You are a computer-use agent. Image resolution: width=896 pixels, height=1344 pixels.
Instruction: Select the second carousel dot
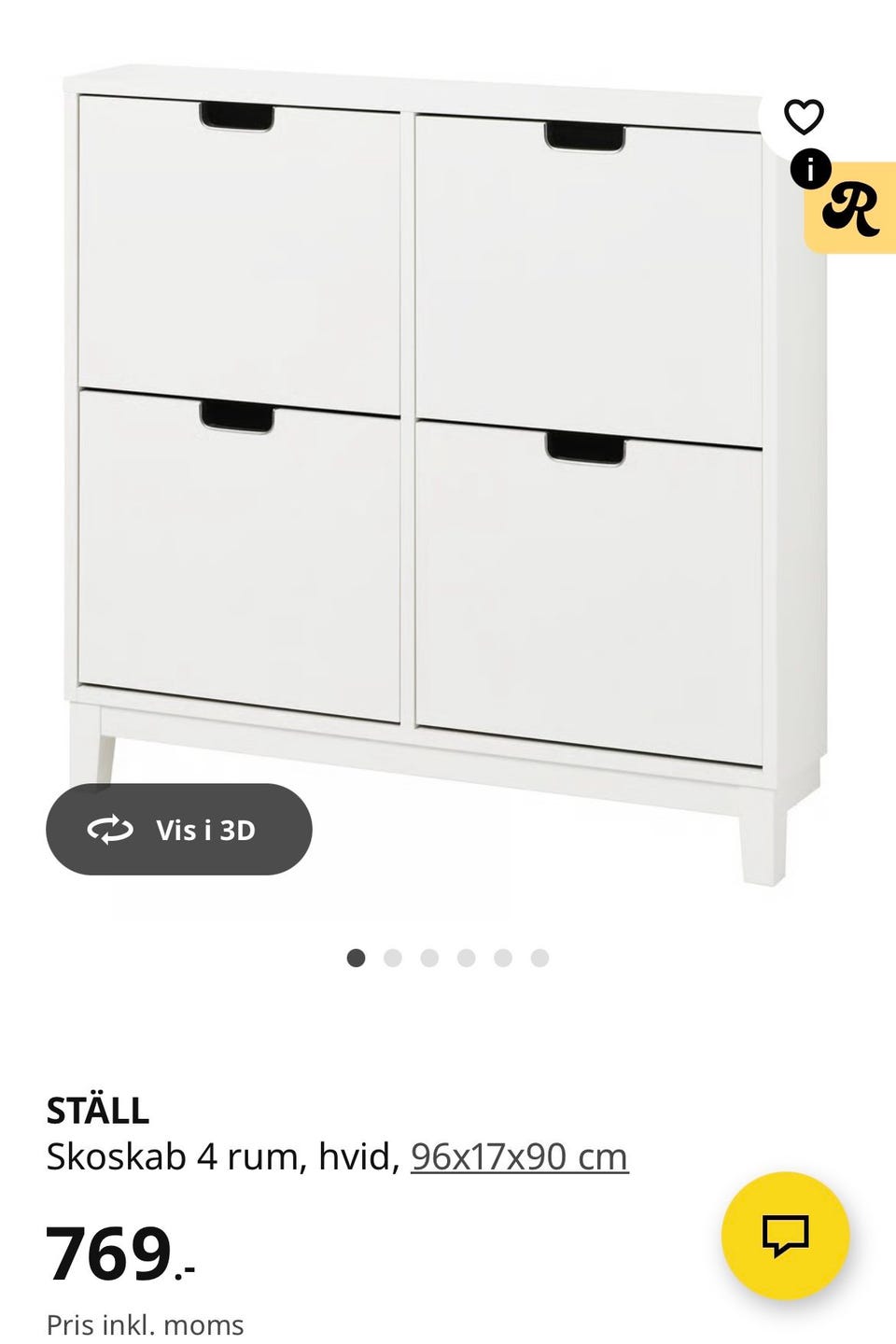(x=392, y=957)
